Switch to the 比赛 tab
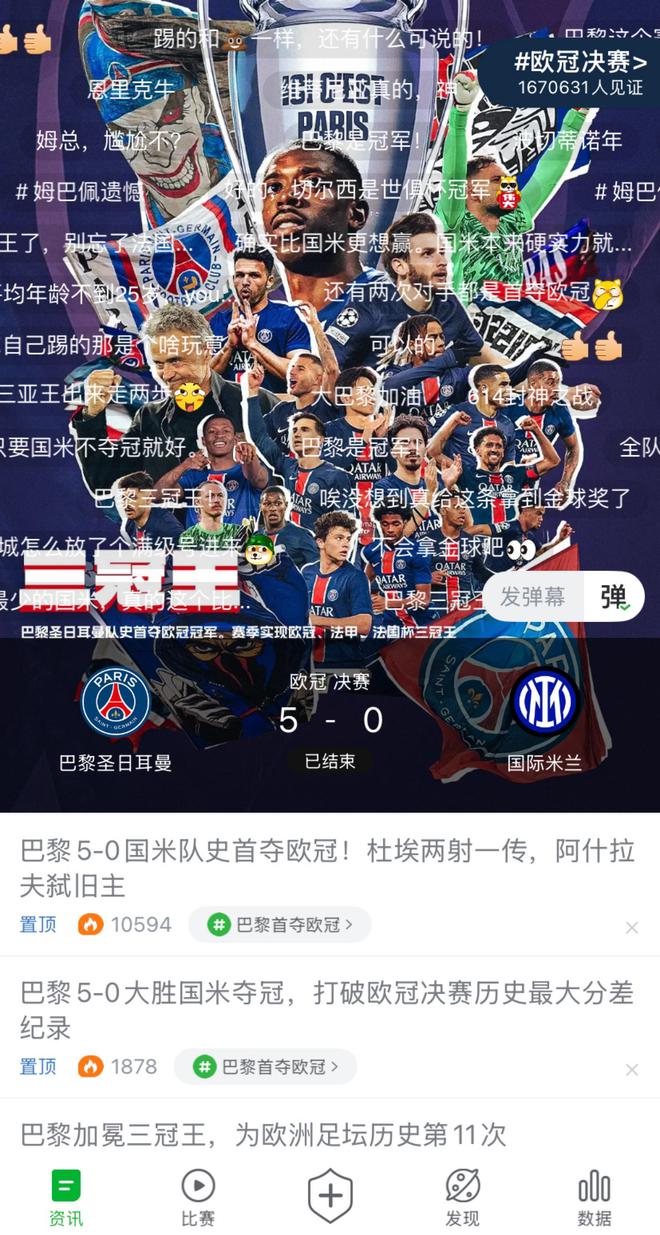660x1235 pixels. [x=198, y=1198]
